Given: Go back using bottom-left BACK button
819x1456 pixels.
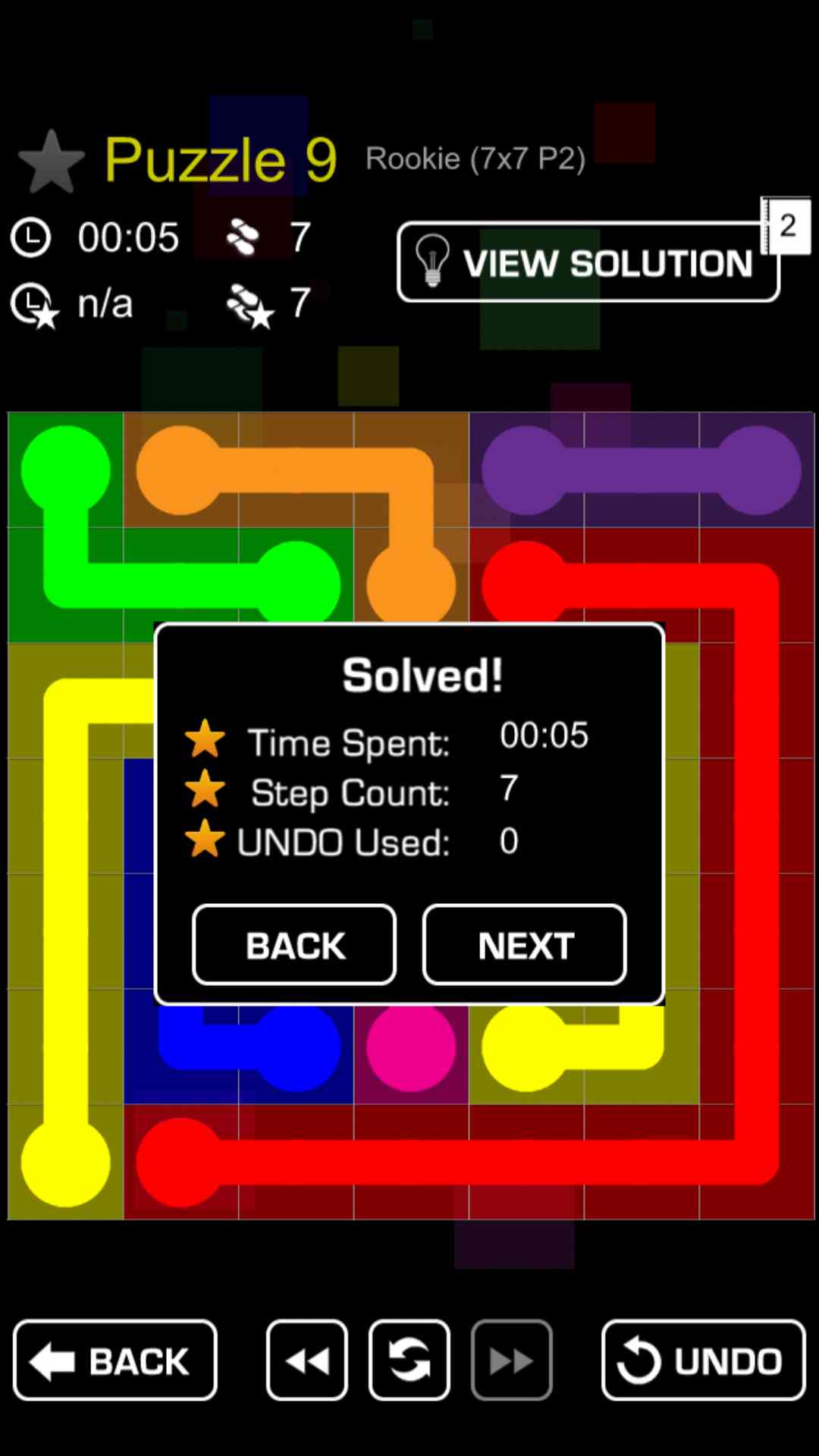Looking at the screenshot, I should [x=115, y=1360].
